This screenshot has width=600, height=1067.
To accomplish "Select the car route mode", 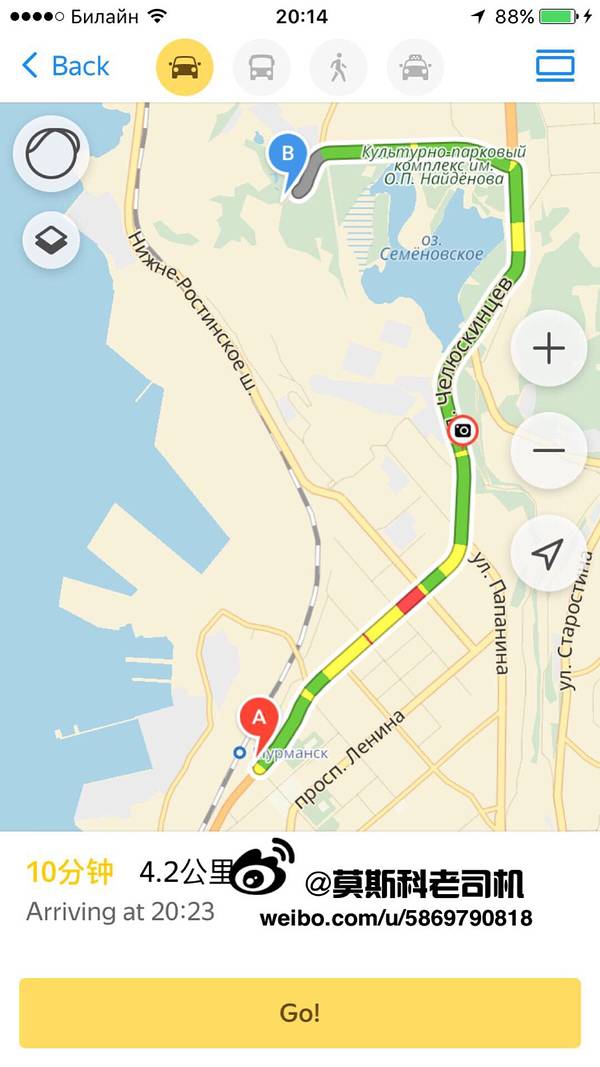I will pos(185,67).
